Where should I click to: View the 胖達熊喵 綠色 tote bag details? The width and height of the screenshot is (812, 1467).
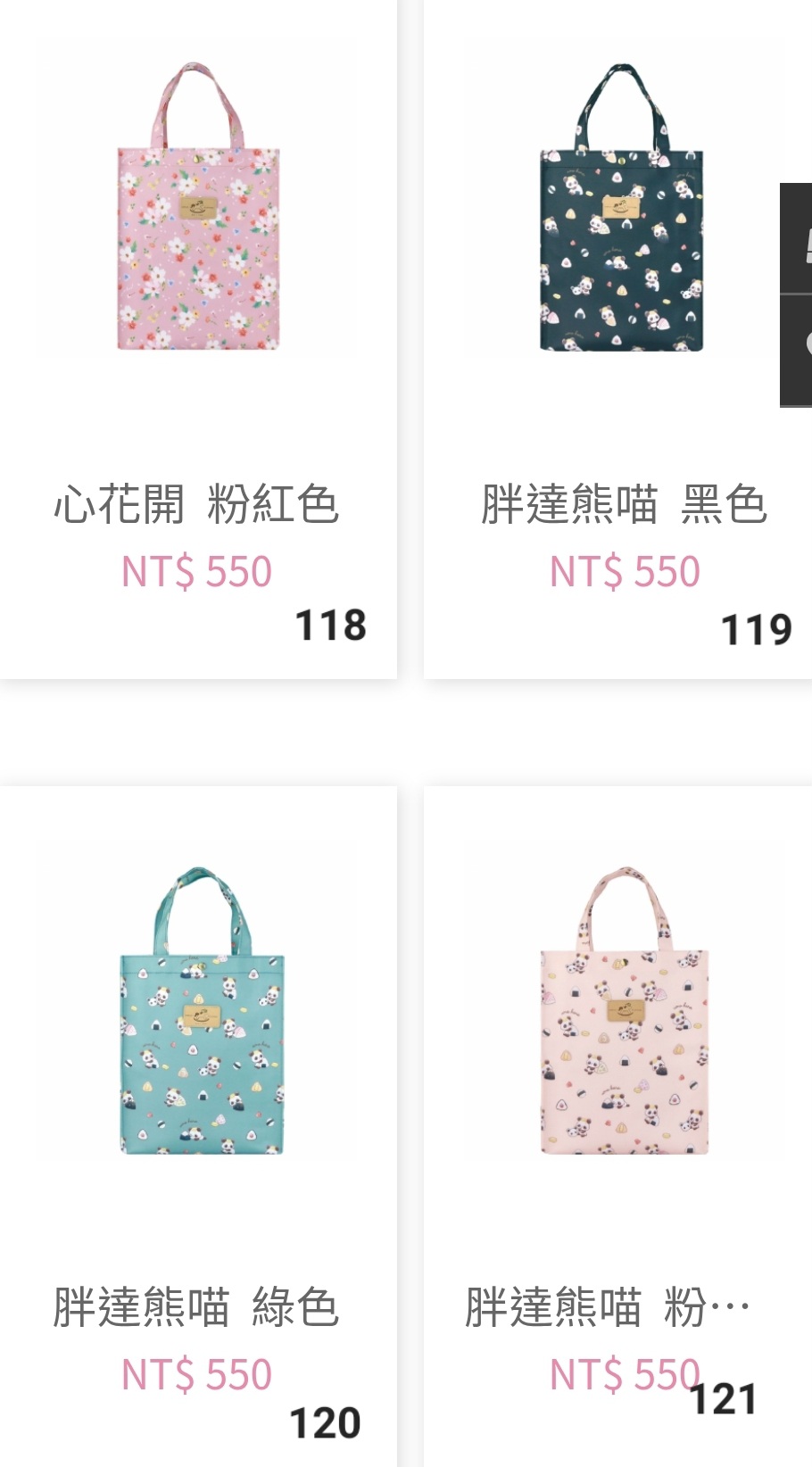point(197,1126)
